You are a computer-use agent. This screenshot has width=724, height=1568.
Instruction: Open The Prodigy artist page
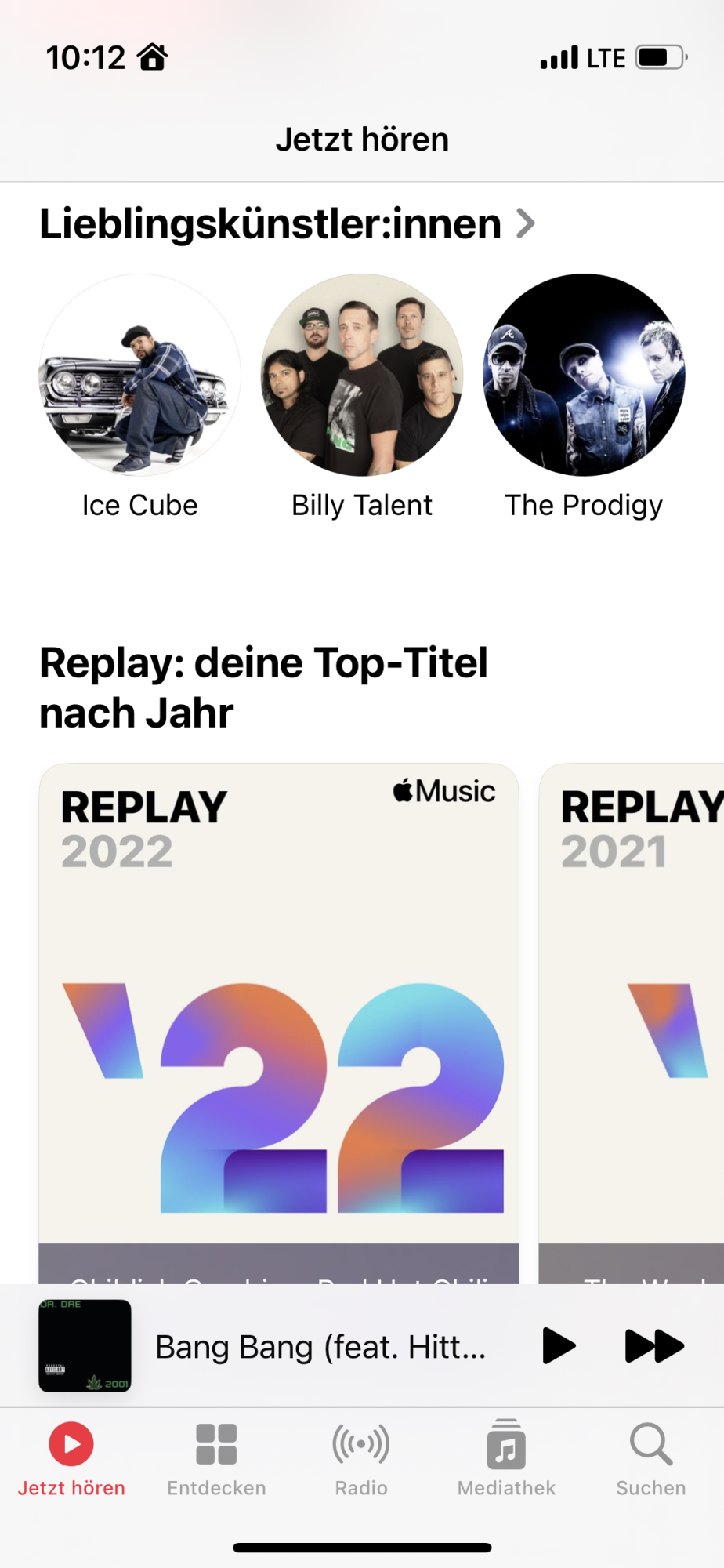click(584, 376)
